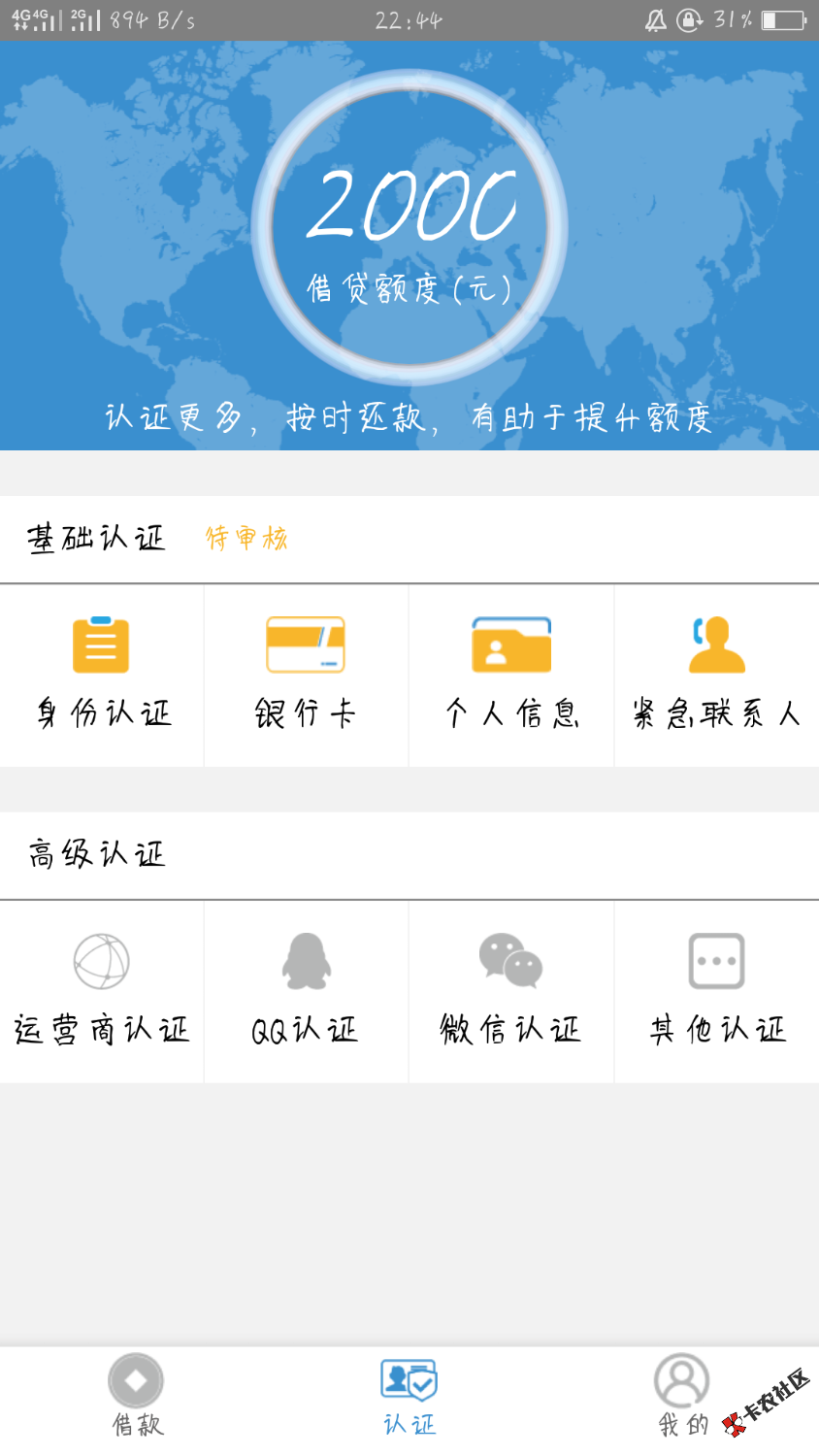
Task: Start 运营商认证 carrier verification
Action: click(102, 990)
